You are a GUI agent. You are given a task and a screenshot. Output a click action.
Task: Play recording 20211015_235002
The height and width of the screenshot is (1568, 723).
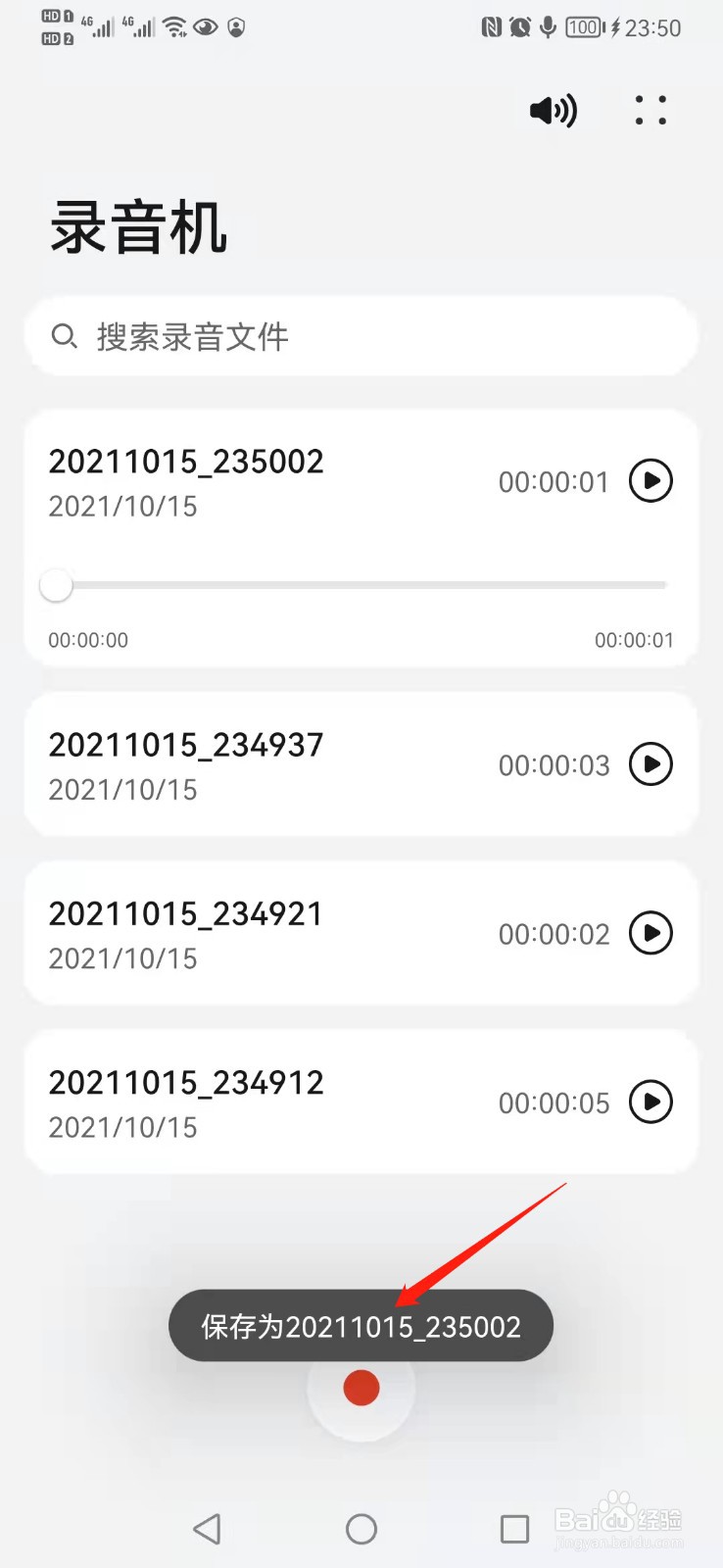pyautogui.click(x=651, y=481)
